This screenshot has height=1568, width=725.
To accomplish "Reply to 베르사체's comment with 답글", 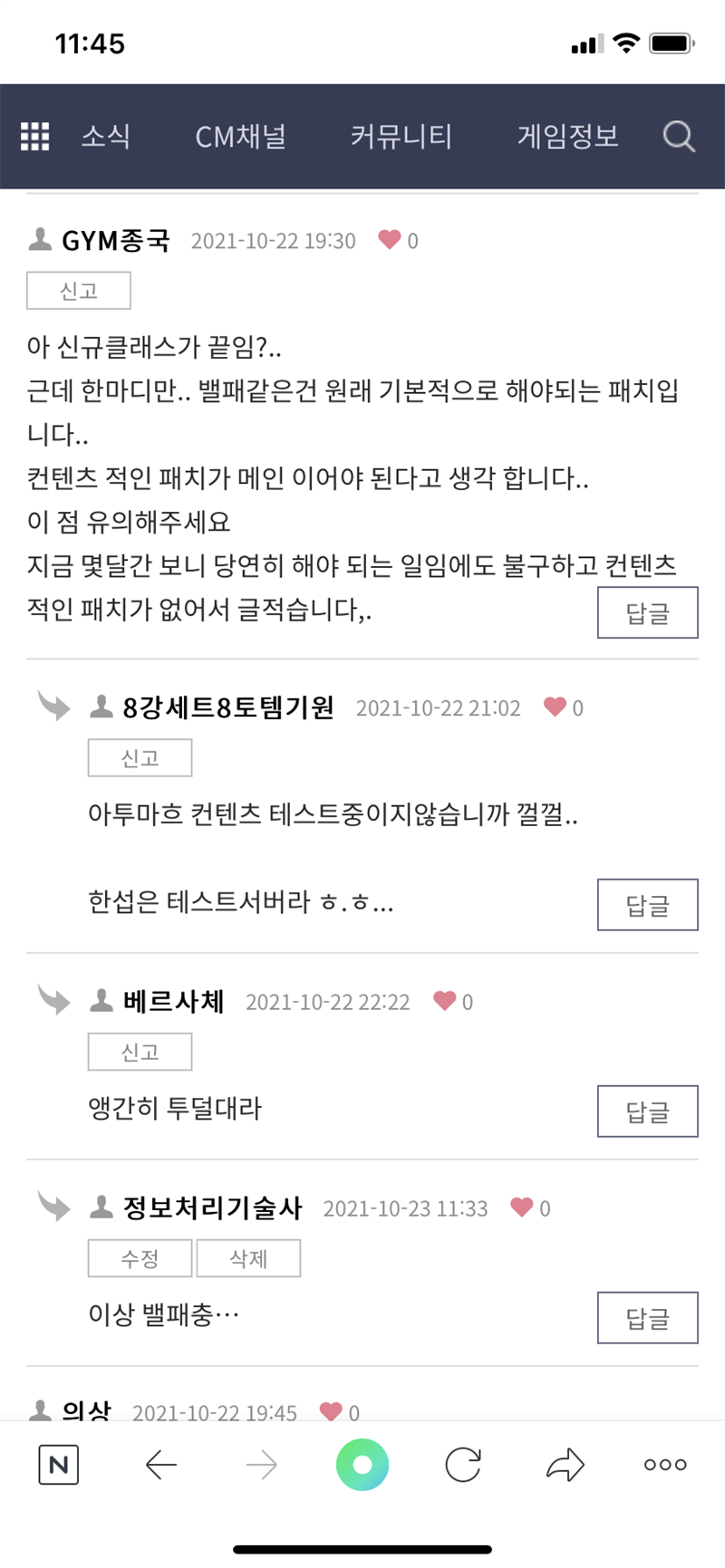I will point(647,1111).
